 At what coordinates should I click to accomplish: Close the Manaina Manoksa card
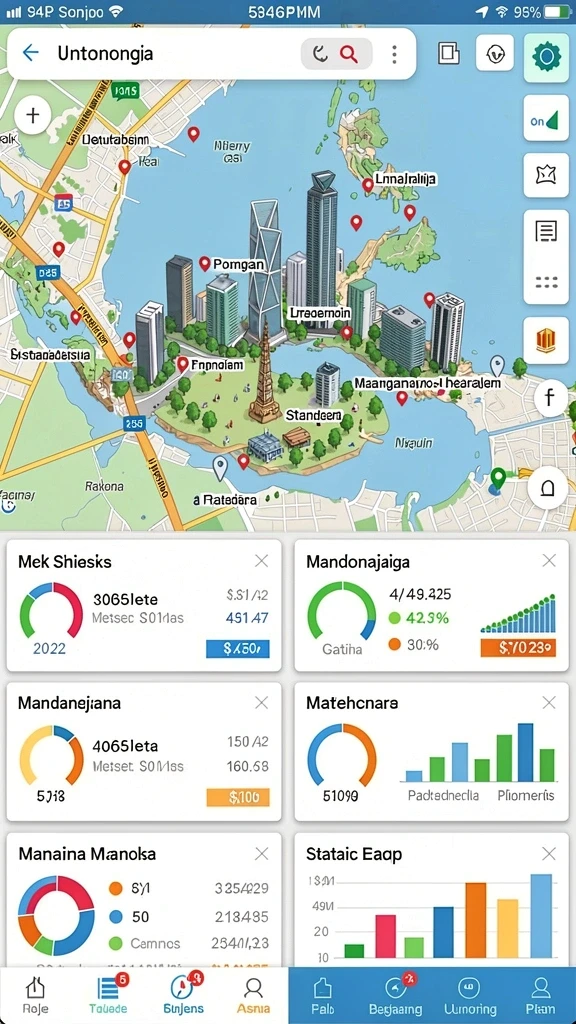point(261,854)
